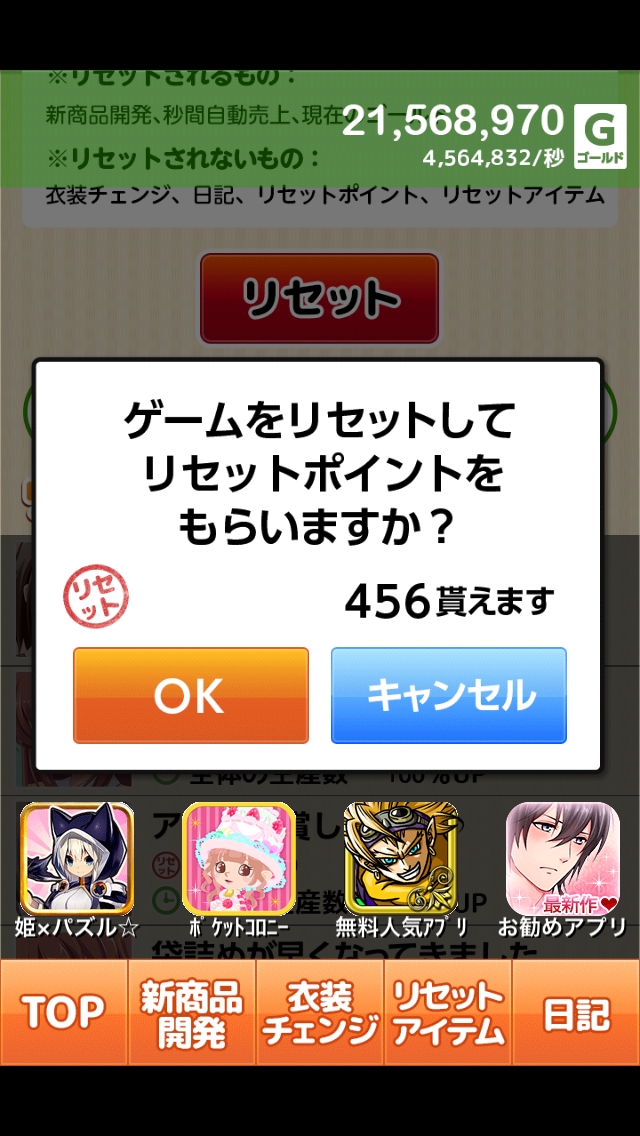Open the 姫×パズル app promo

tap(76, 860)
